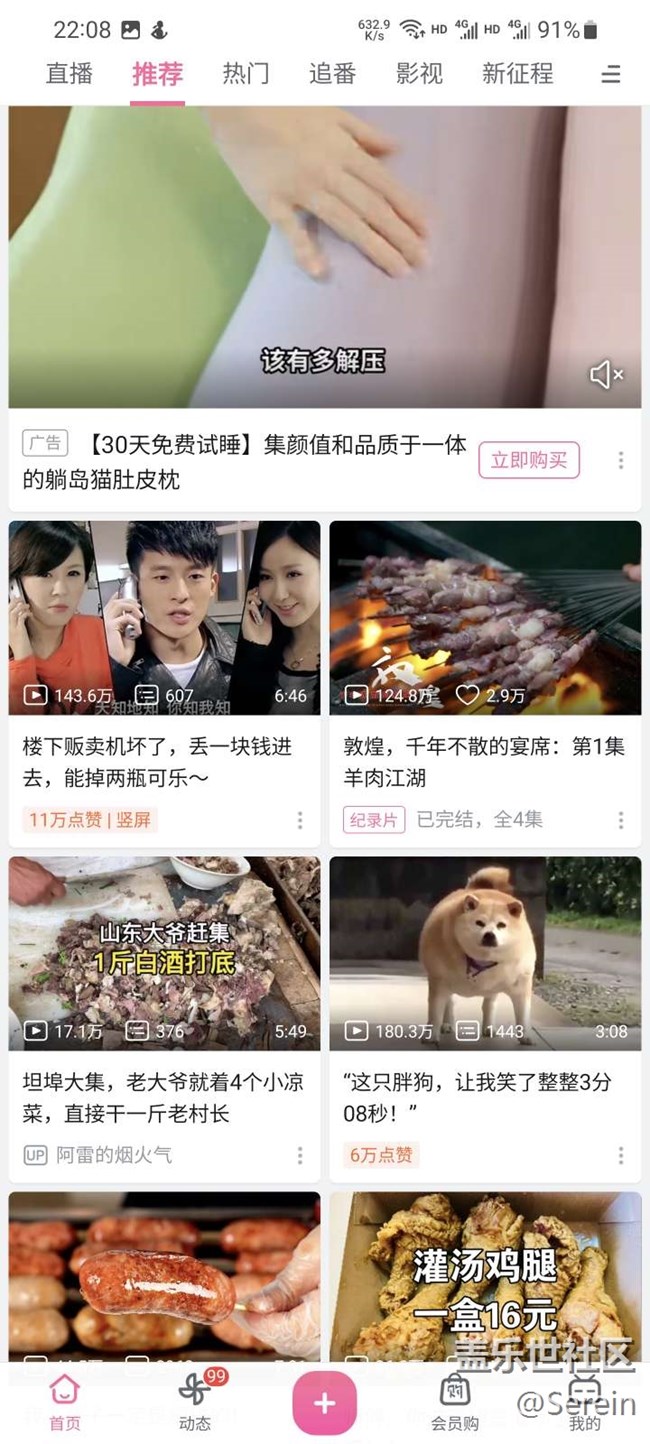650x1444 pixels.
Task: Switch to the 直播 tab
Action: 69,73
